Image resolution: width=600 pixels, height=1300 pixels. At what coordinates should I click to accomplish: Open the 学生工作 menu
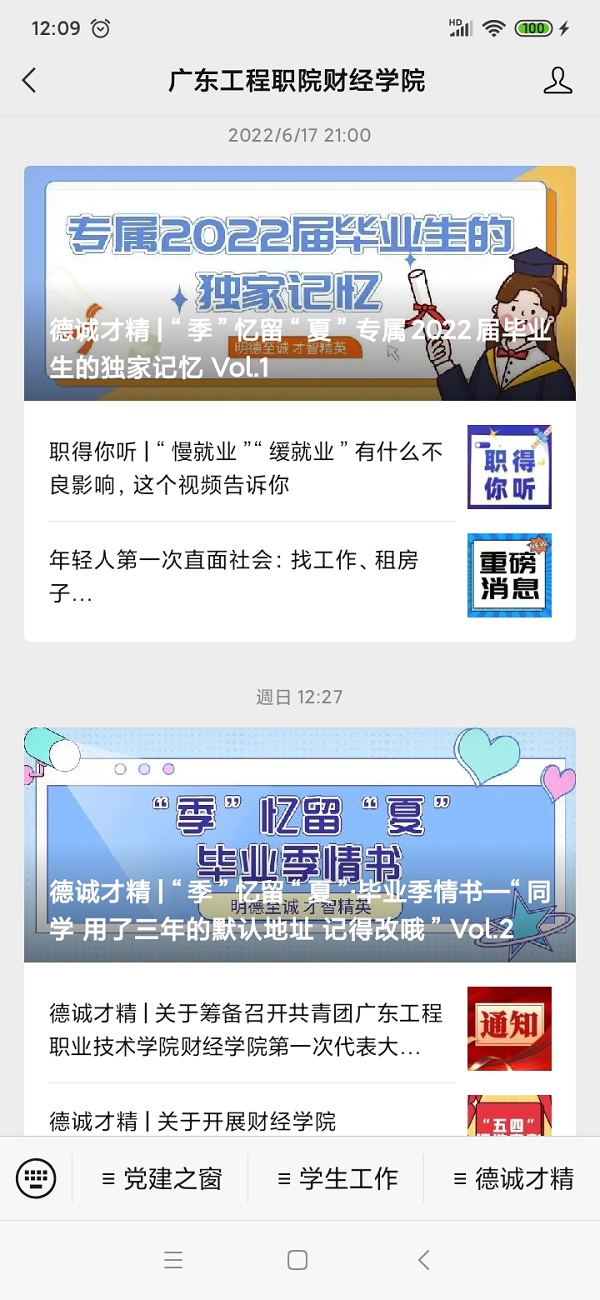[337, 1179]
